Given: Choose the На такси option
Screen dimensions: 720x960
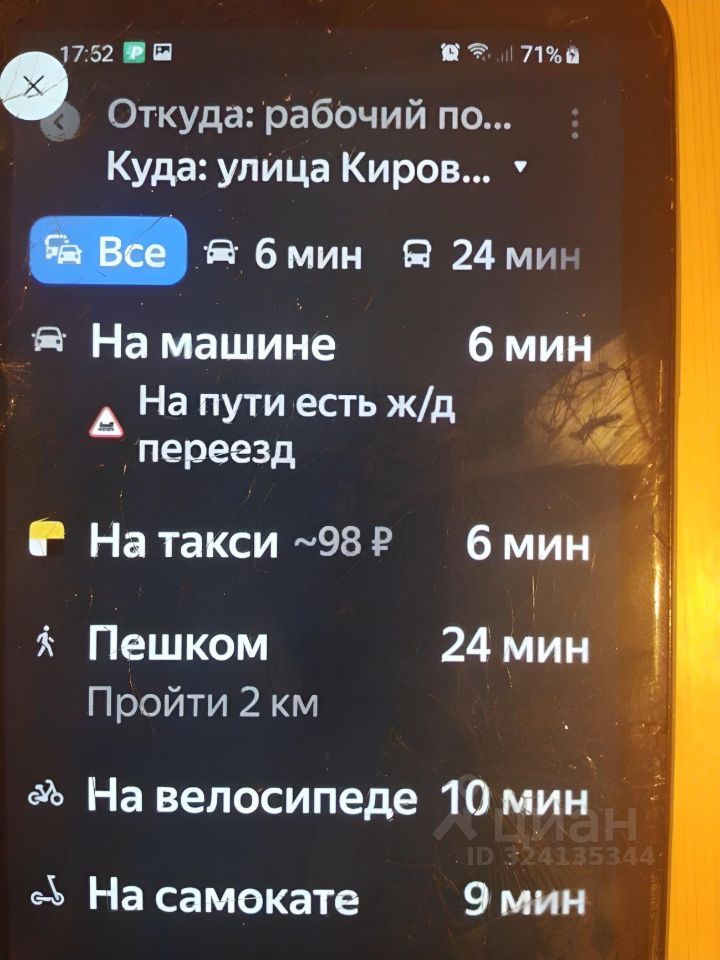Looking at the screenshot, I should click(310, 543).
